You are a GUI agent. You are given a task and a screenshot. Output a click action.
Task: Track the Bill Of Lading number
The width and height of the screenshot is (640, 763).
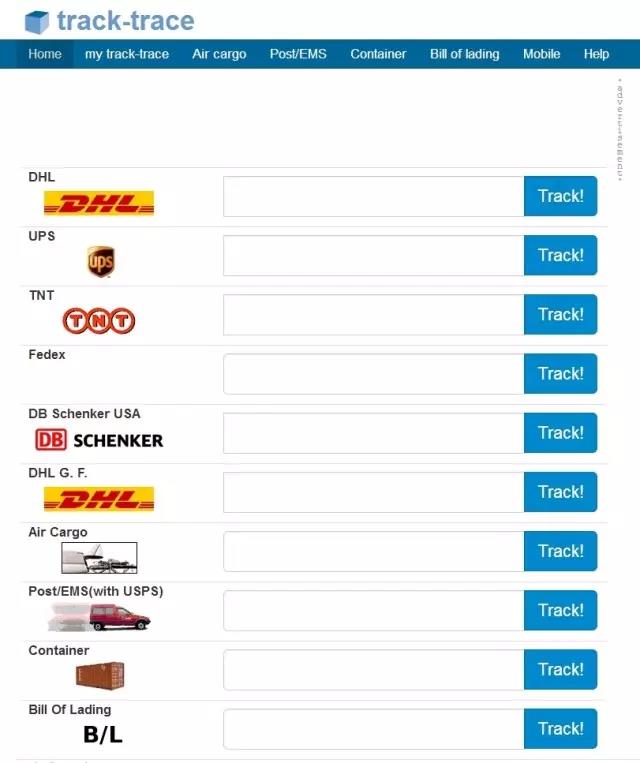(560, 729)
